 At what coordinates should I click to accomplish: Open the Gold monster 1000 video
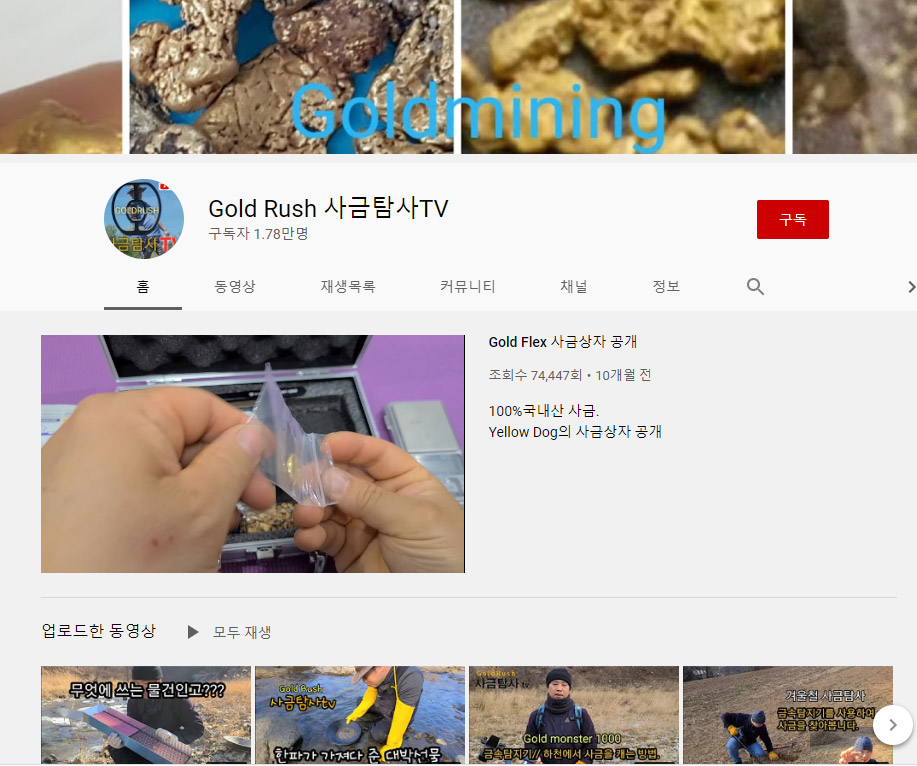pos(573,715)
